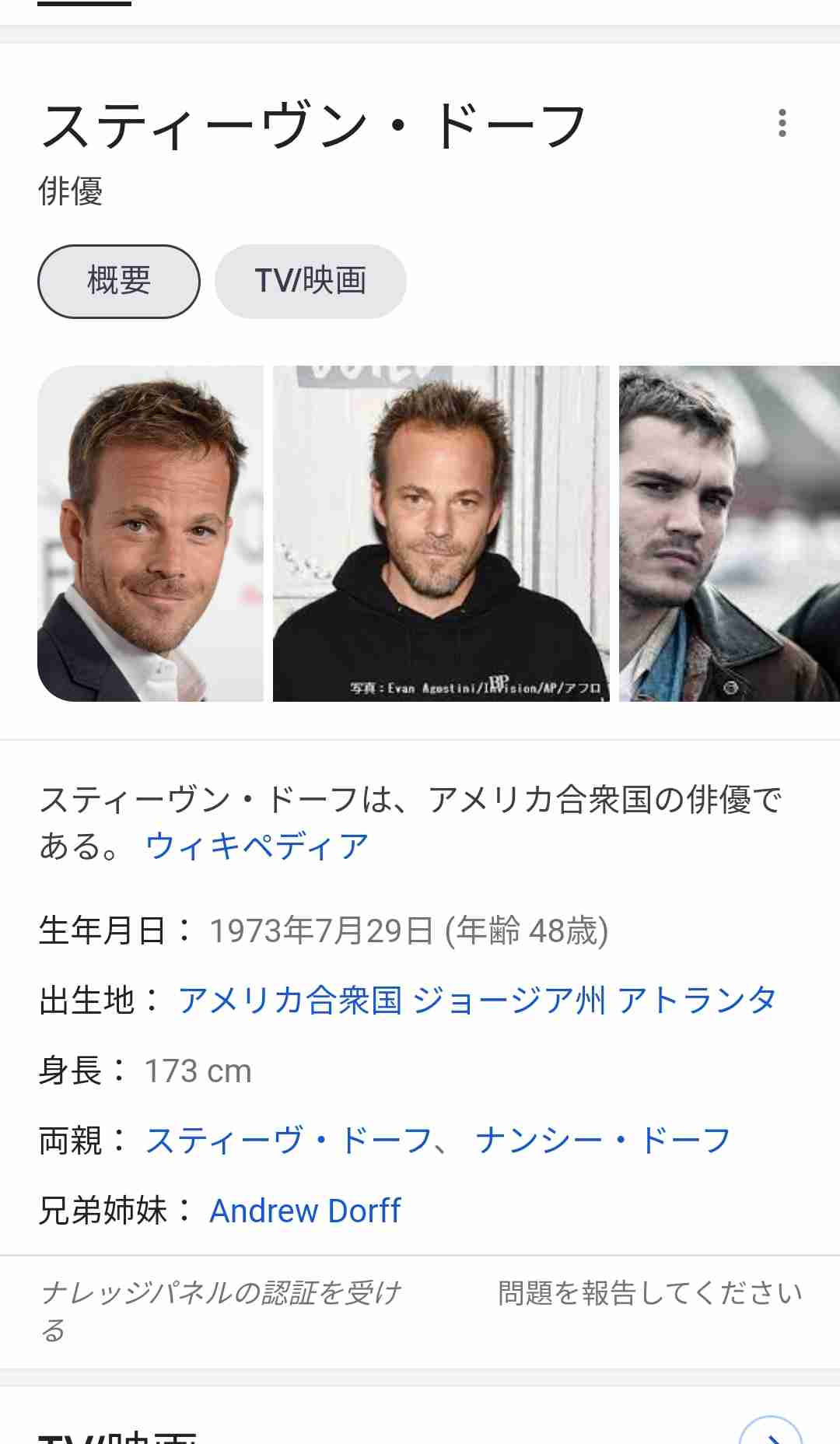Open the ウィキペディア link
The width and height of the screenshot is (840, 1444).
coord(257,846)
